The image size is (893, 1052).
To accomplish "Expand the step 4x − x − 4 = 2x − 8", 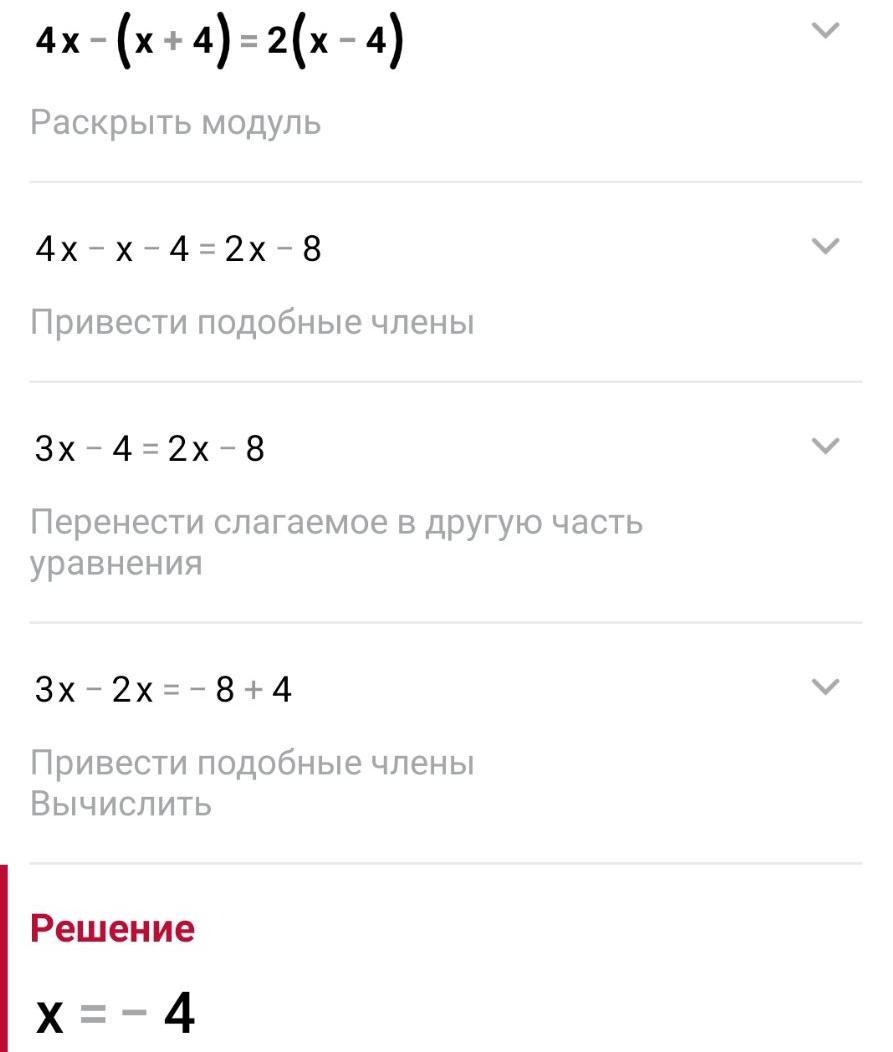I will point(825,246).
